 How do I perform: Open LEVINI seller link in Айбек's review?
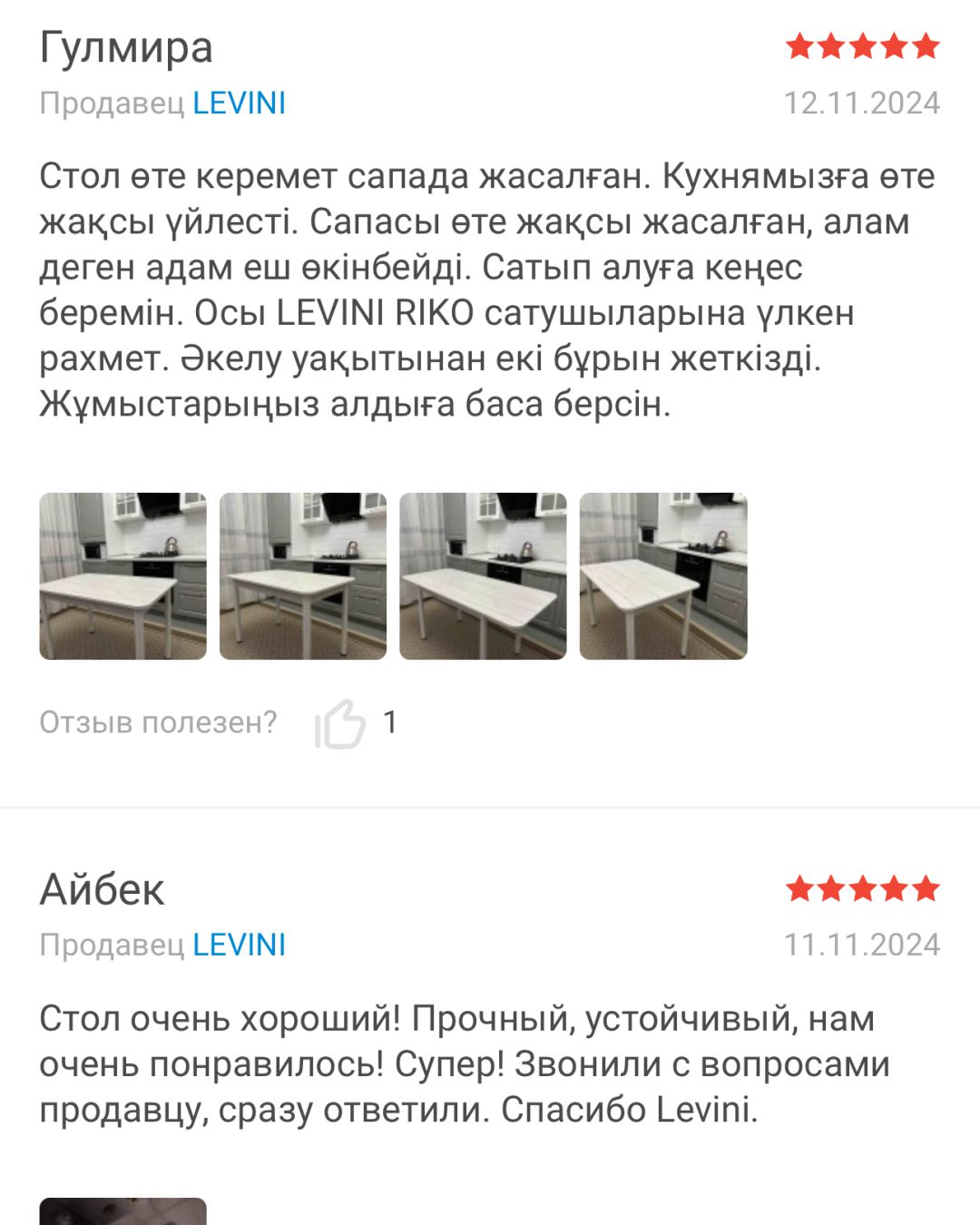[x=239, y=945]
